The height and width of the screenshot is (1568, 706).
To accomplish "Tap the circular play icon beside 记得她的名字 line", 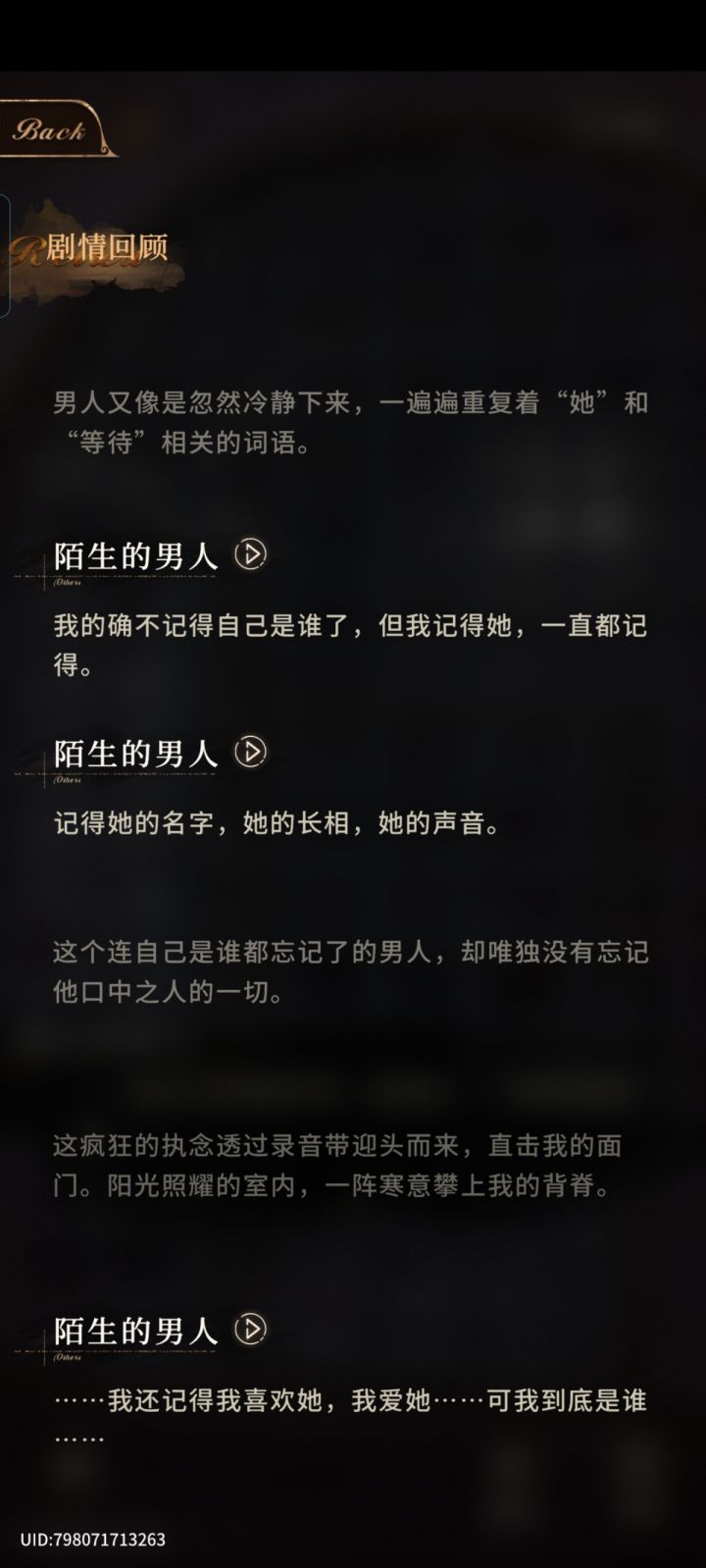I will click(251, 754).
